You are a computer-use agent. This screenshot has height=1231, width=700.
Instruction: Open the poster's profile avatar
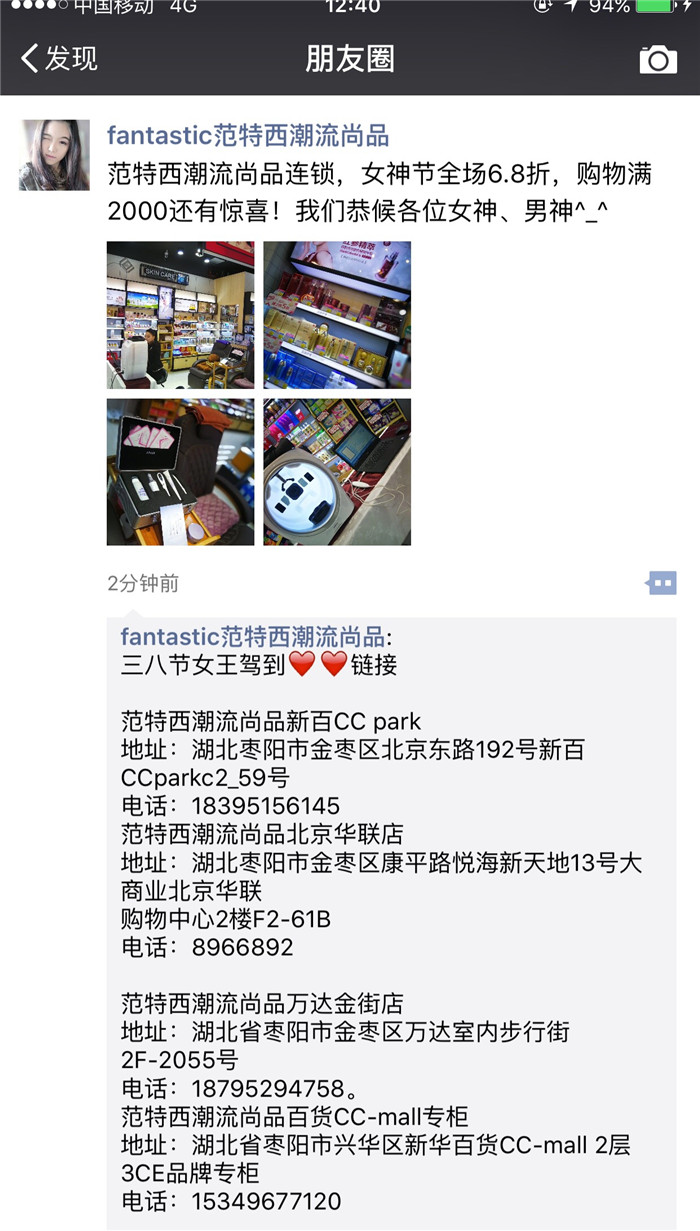(x=54, y=155)
